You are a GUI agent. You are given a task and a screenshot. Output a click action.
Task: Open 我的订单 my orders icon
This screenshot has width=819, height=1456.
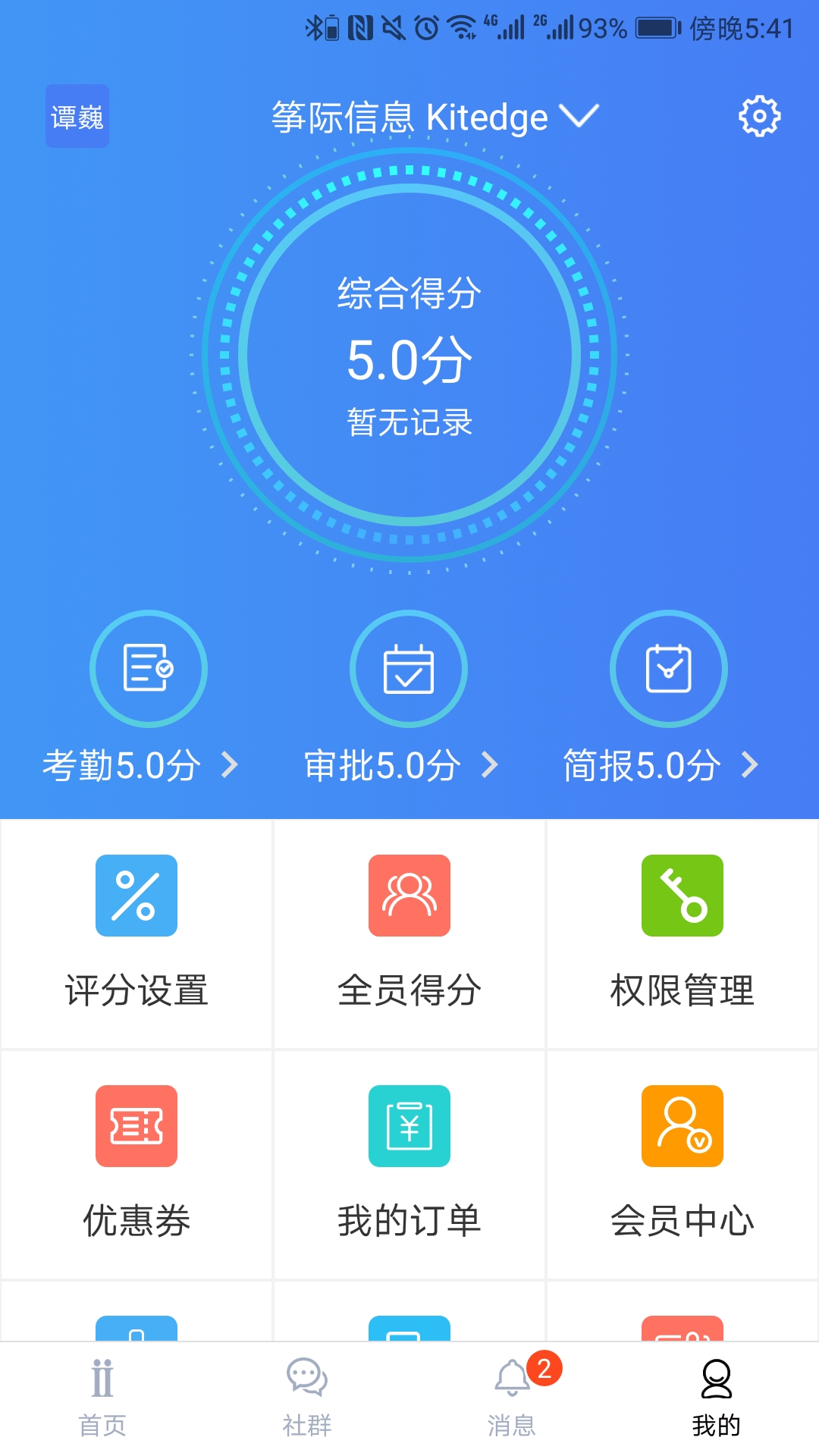tap(409, 1126)
